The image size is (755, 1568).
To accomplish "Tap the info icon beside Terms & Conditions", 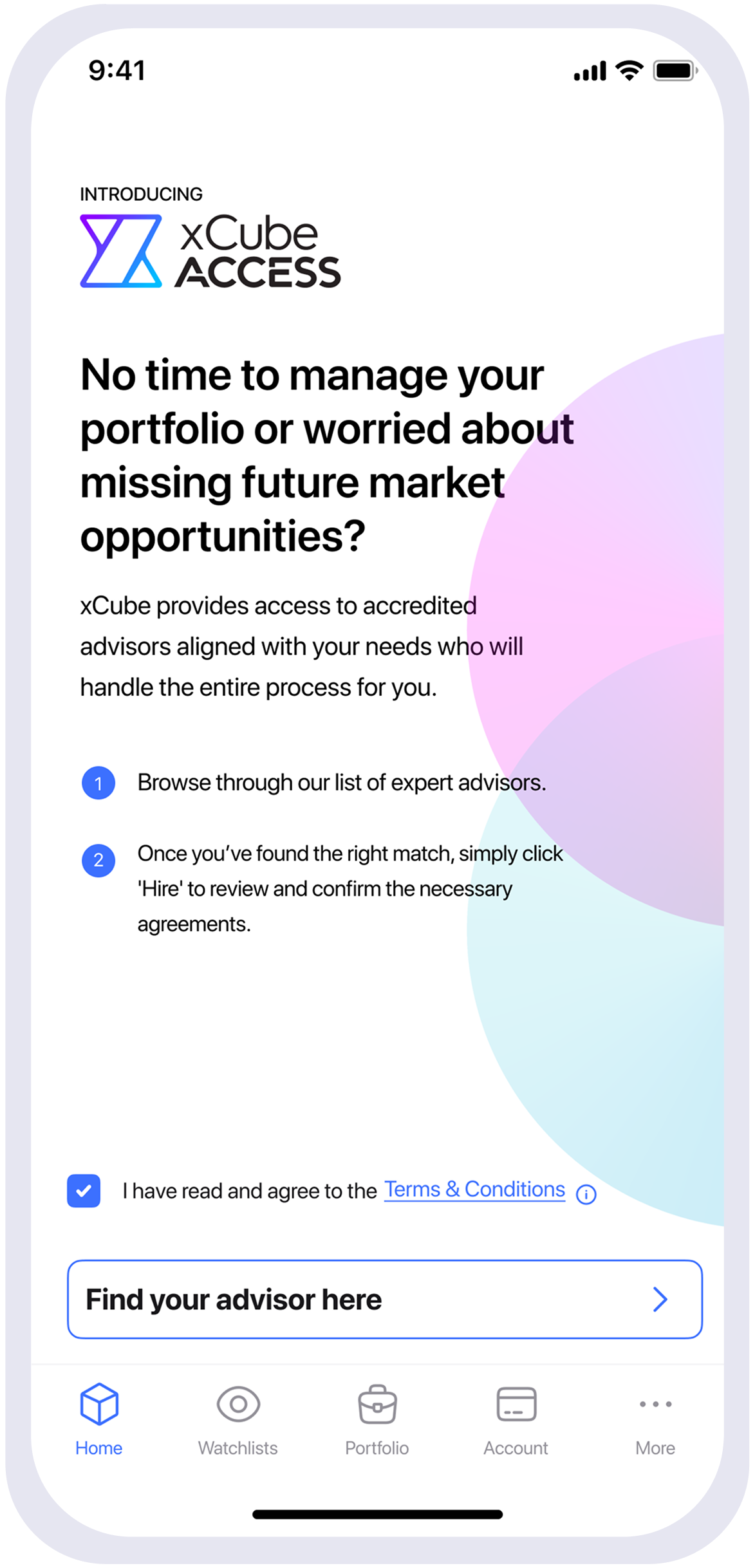I will [586, 1195].
